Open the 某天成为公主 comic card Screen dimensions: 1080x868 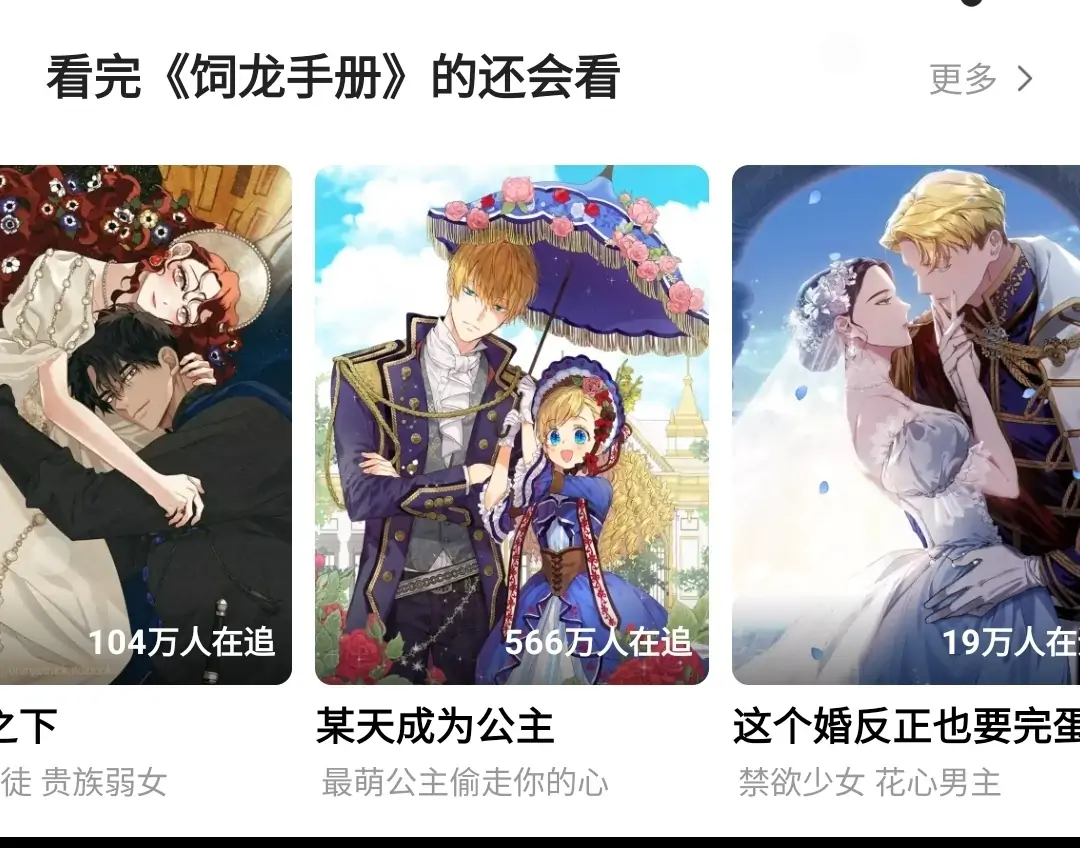click(511, 425)
